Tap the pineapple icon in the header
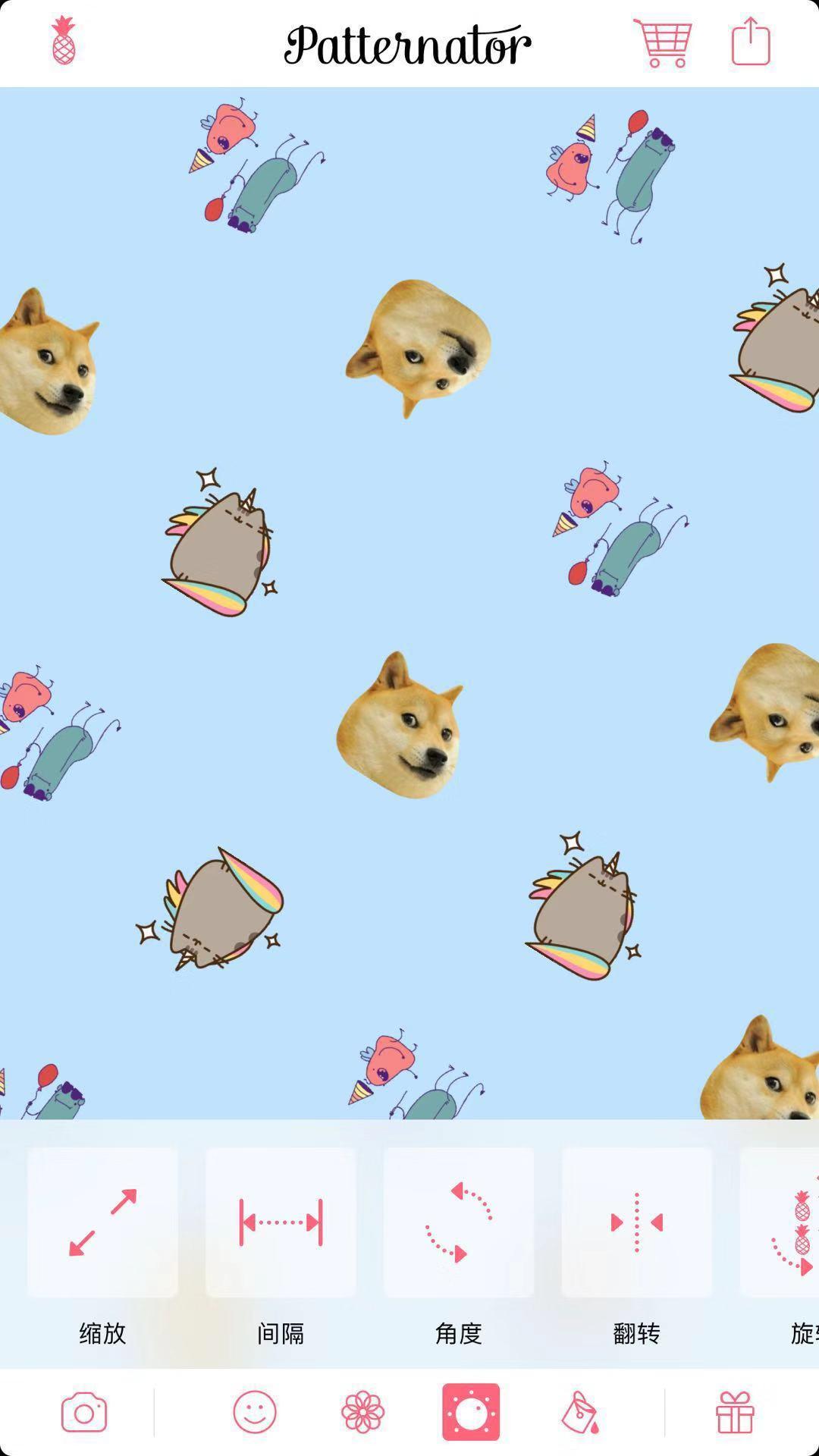 tap(64, 41)
